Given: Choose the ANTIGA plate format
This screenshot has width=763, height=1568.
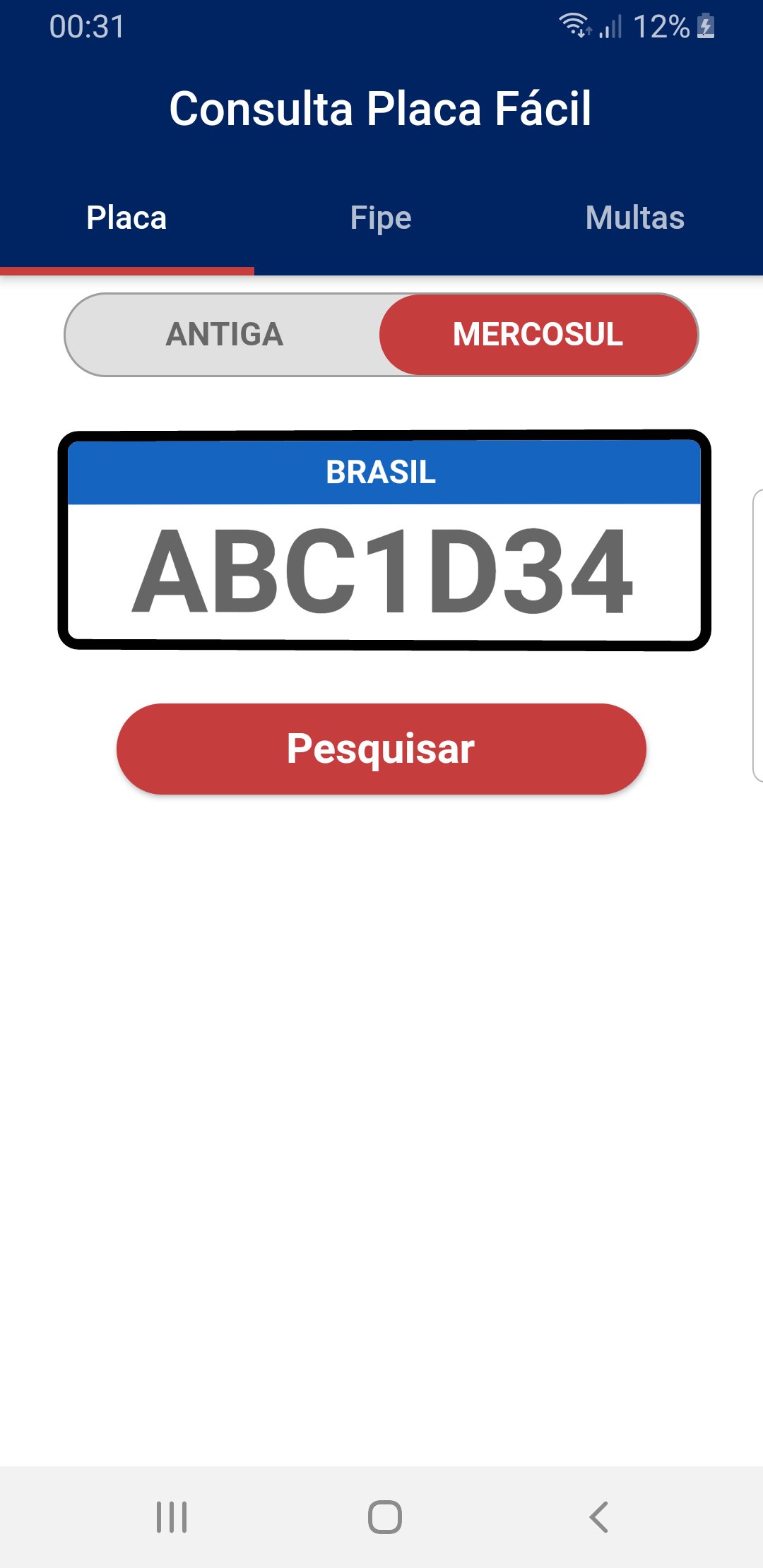Looking at the screenshot, I should pyautogui.click(x=225, y=335).
